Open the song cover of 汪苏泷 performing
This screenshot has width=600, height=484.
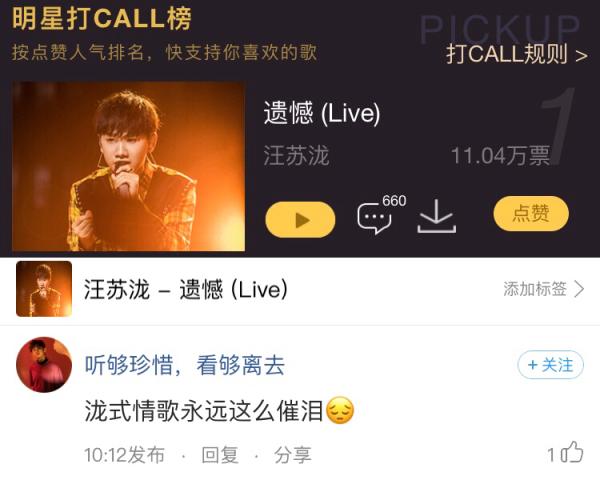click(x=128, y=166)
